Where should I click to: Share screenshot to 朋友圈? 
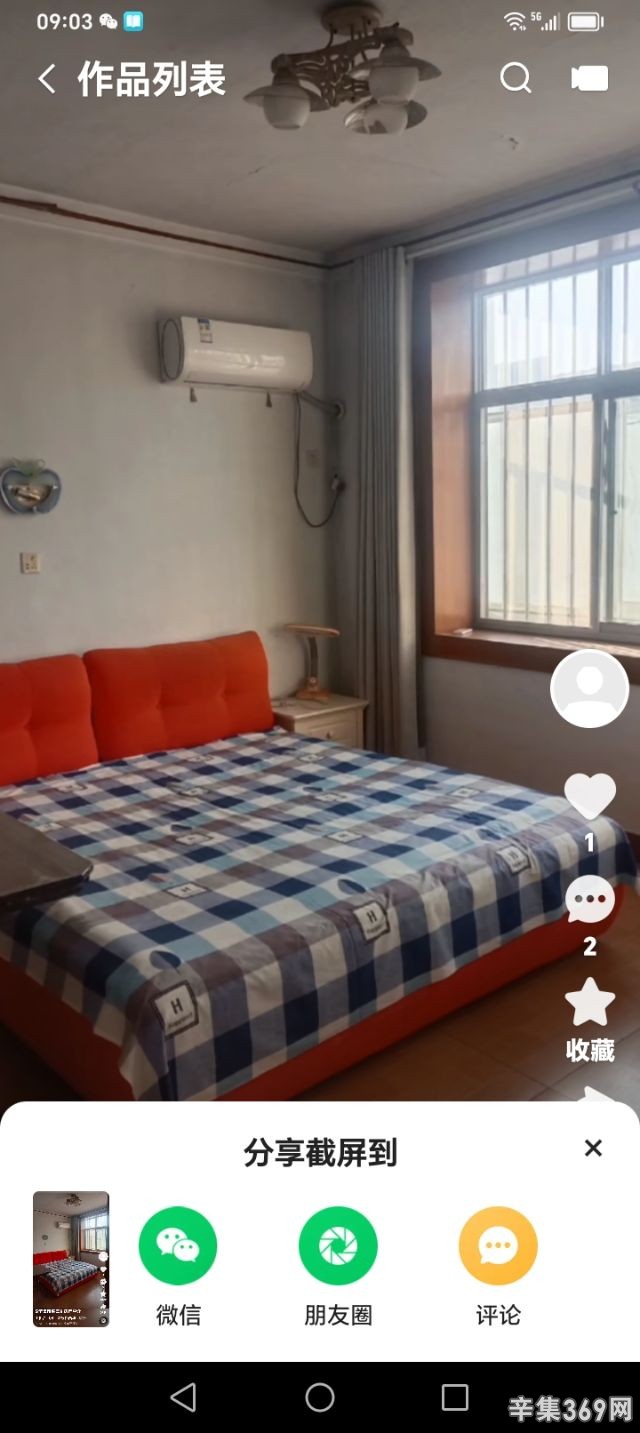coord(338,1246)
